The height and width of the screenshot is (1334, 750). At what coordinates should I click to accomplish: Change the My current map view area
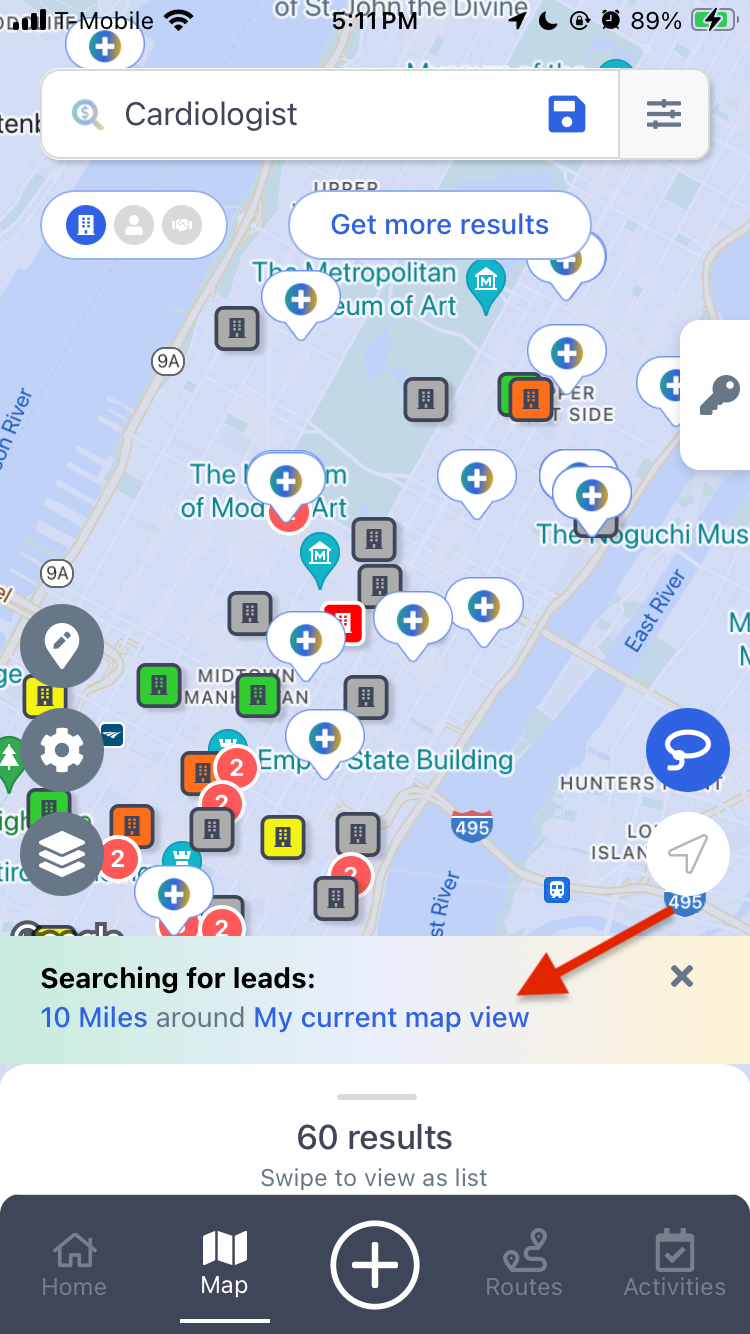[x=391, y=1018]
